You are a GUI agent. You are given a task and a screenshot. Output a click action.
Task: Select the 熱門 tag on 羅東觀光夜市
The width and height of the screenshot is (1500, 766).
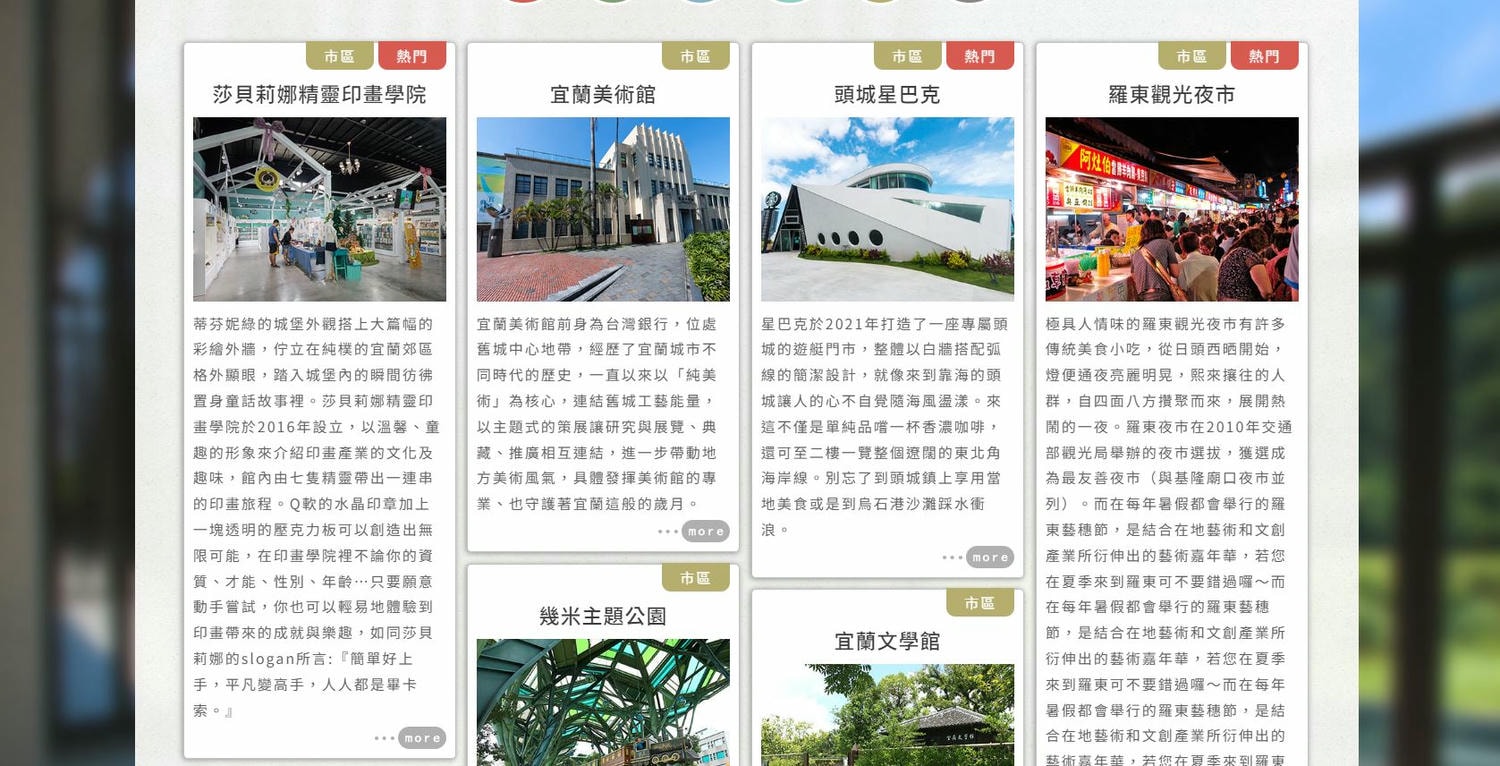click(1264, 56)
